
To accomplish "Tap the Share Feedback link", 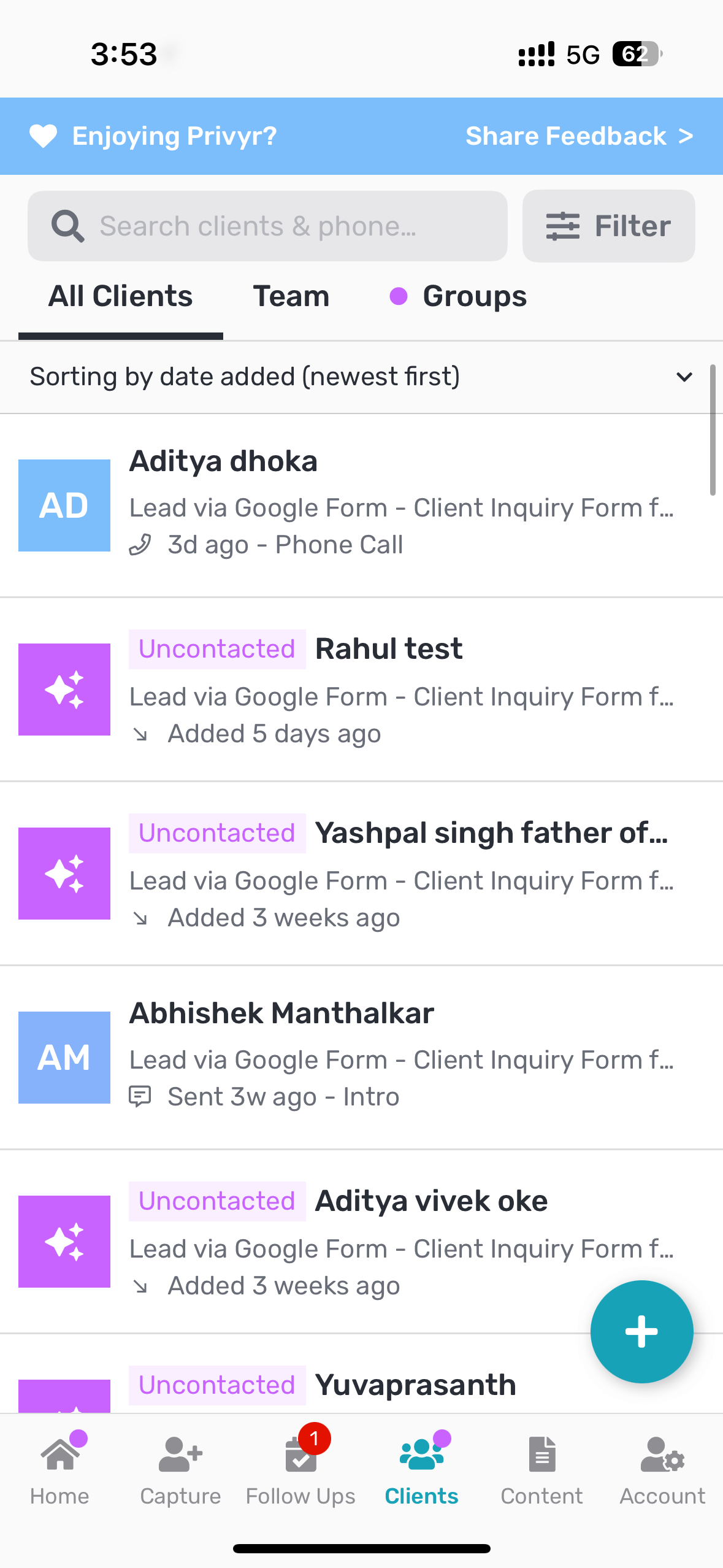I will tap(579, 136).
